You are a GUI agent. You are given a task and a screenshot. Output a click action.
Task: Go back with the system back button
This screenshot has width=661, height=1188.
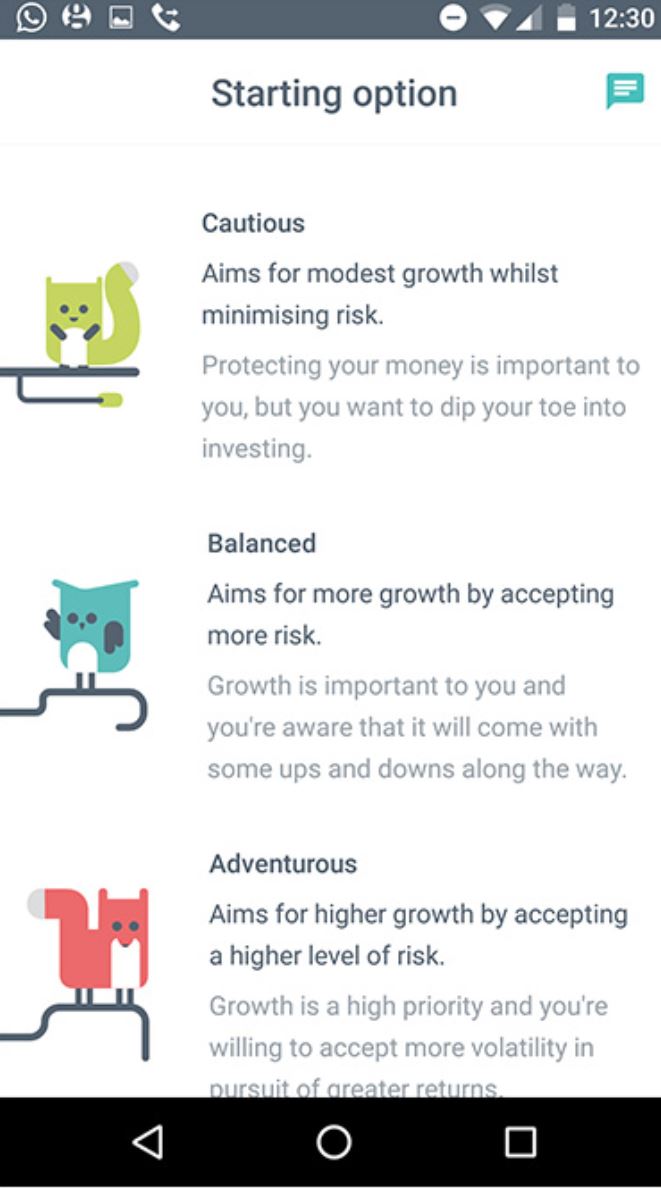click(x=148, y=1142)
